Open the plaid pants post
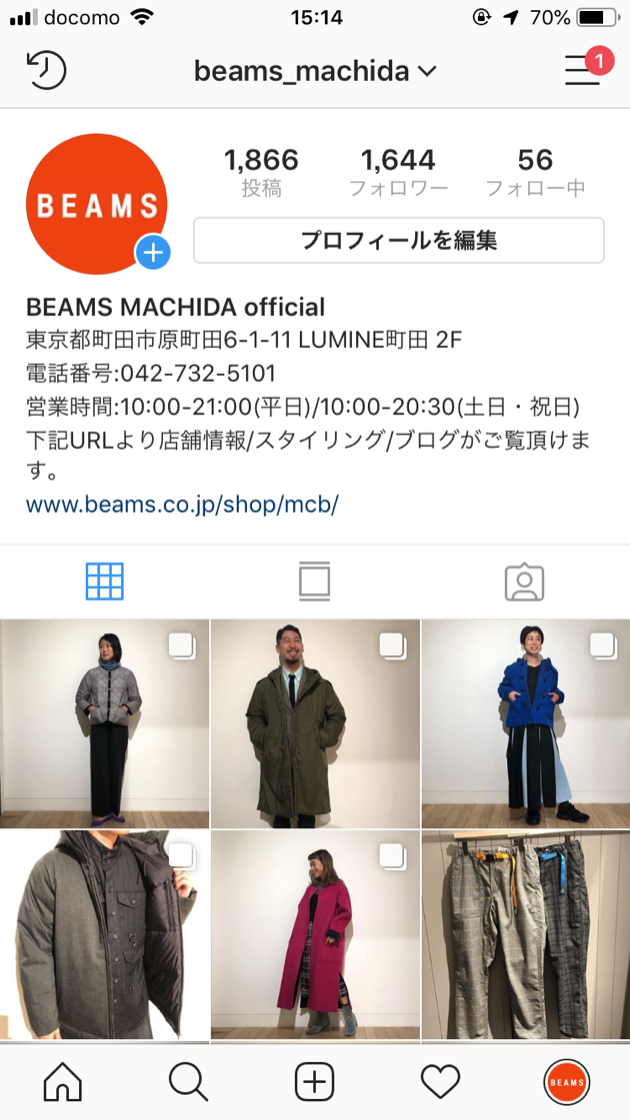The width and height of the screenshot is (630, 1120). coord(526,935)
